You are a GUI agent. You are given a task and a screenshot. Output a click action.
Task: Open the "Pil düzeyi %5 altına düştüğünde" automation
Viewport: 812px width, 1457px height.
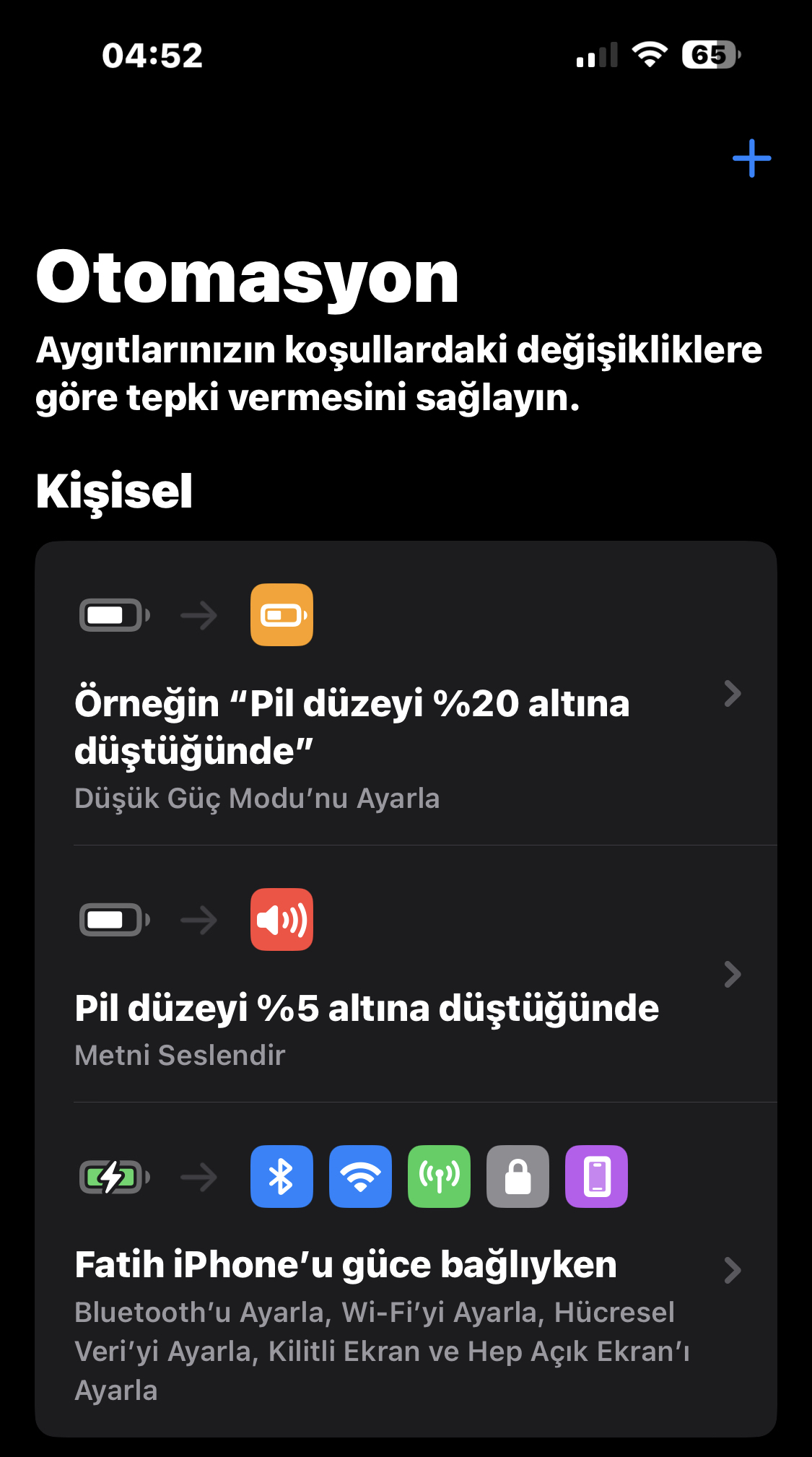[406, 974]
